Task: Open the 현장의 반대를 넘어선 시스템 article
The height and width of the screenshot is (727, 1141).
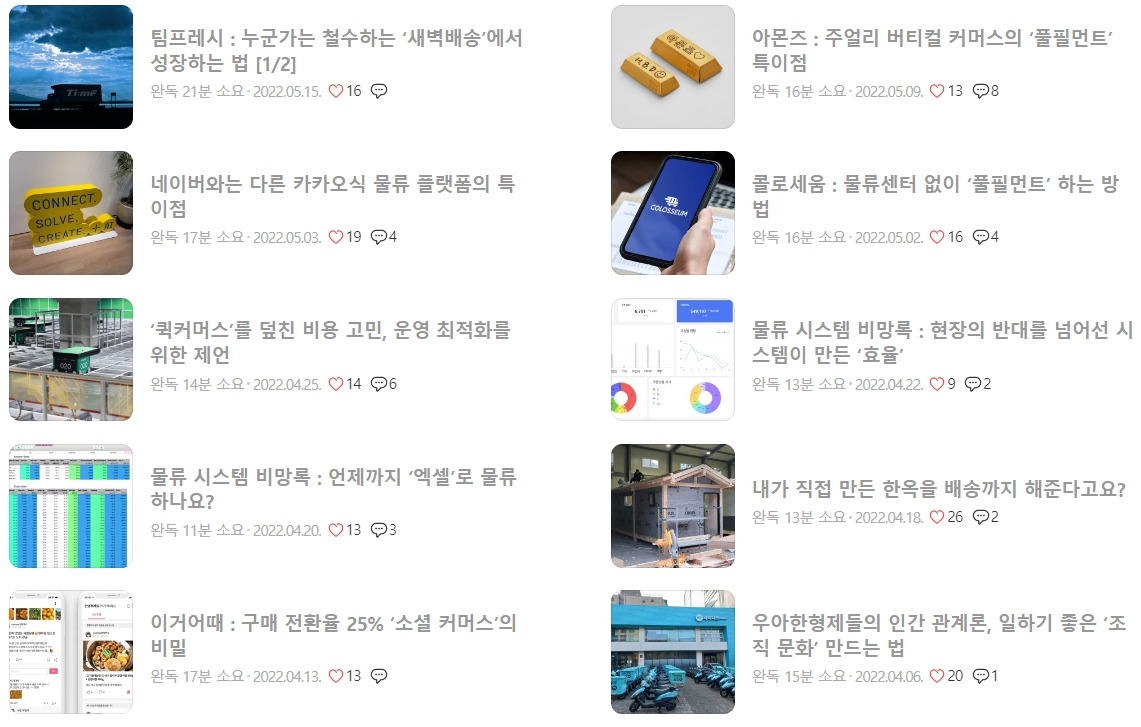Action: (942, 342)
